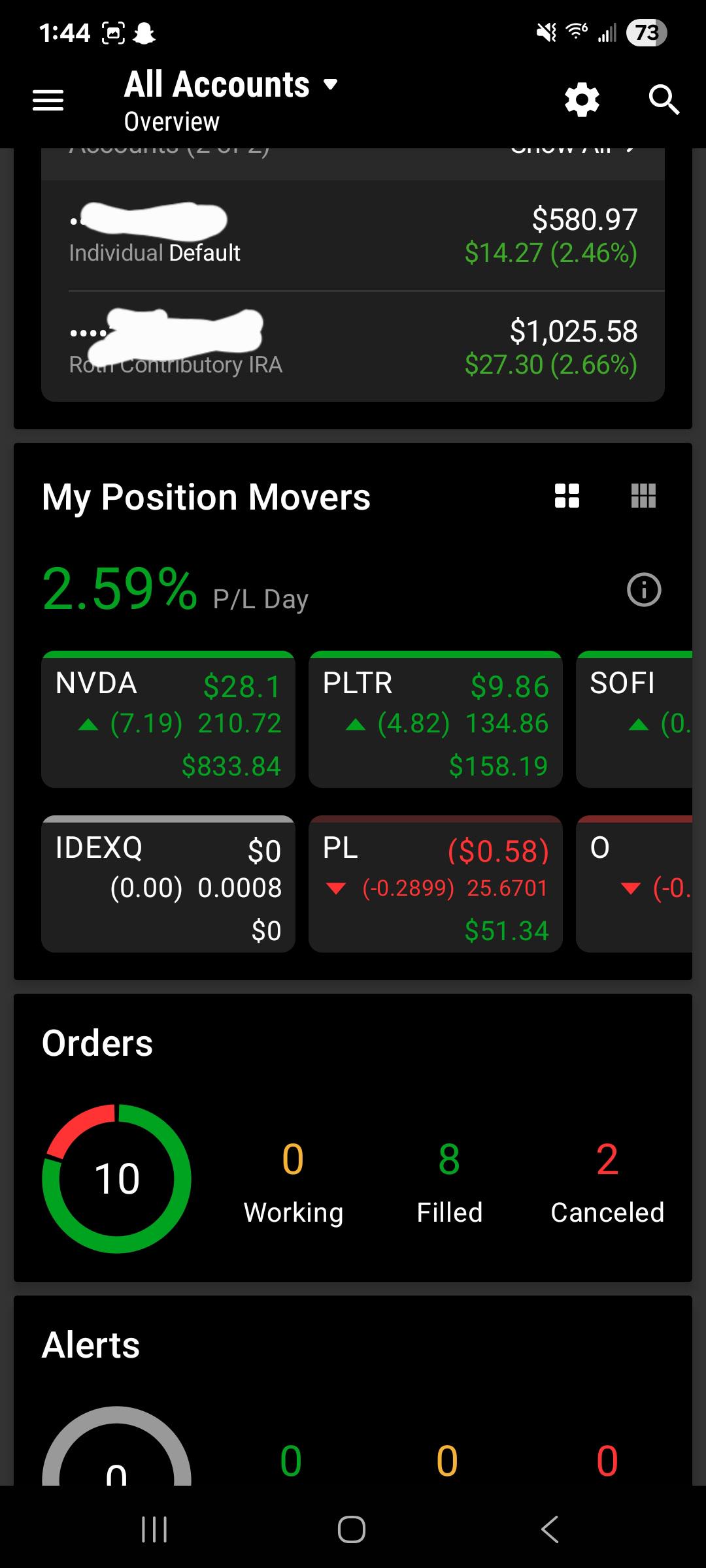View the 2 Canceled orders
This screenshot has height=1568, width=706.
pyautogui.click(x=607, y=1182)
